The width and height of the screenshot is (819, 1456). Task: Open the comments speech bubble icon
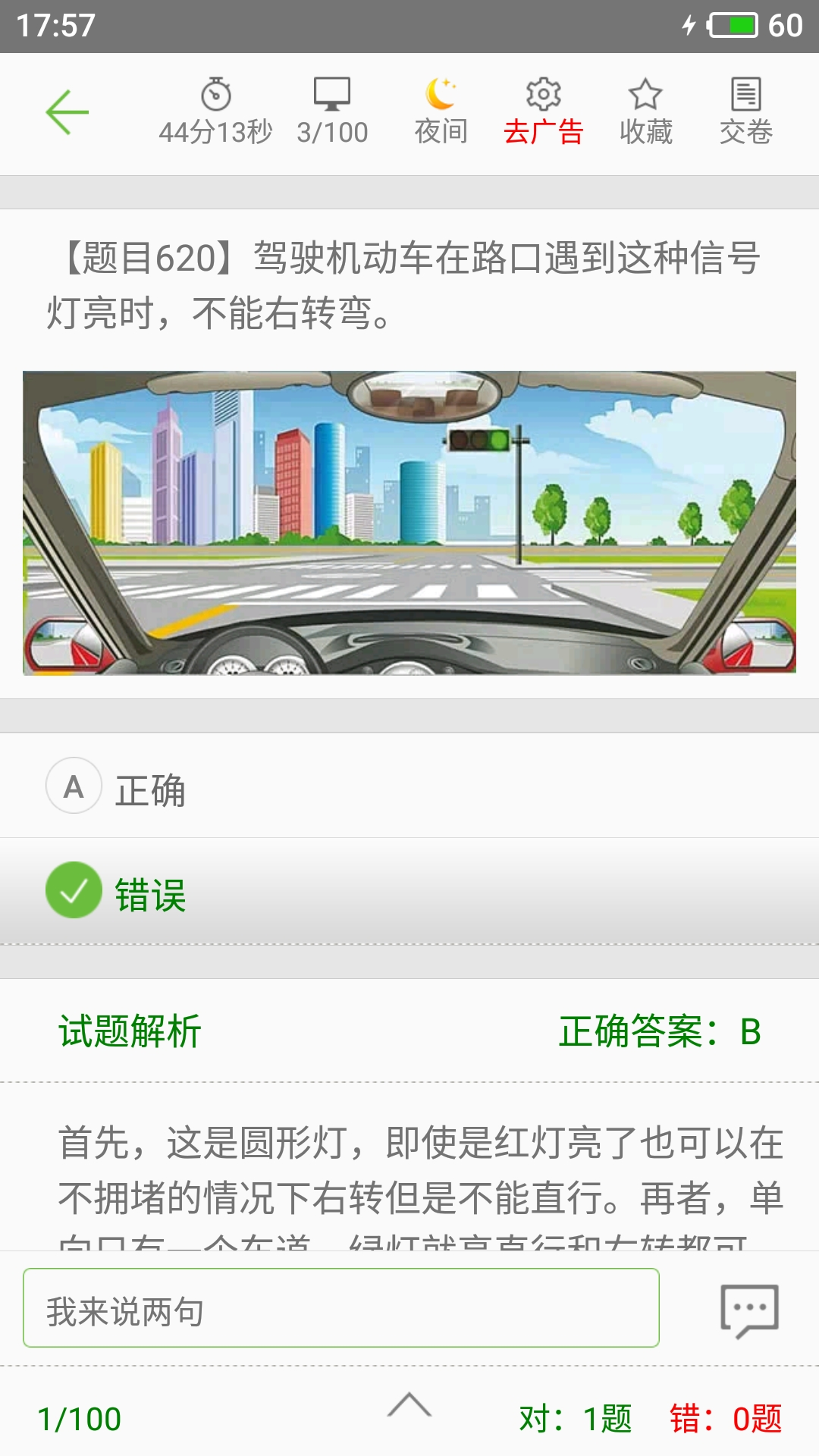(x=749, y=1310)
